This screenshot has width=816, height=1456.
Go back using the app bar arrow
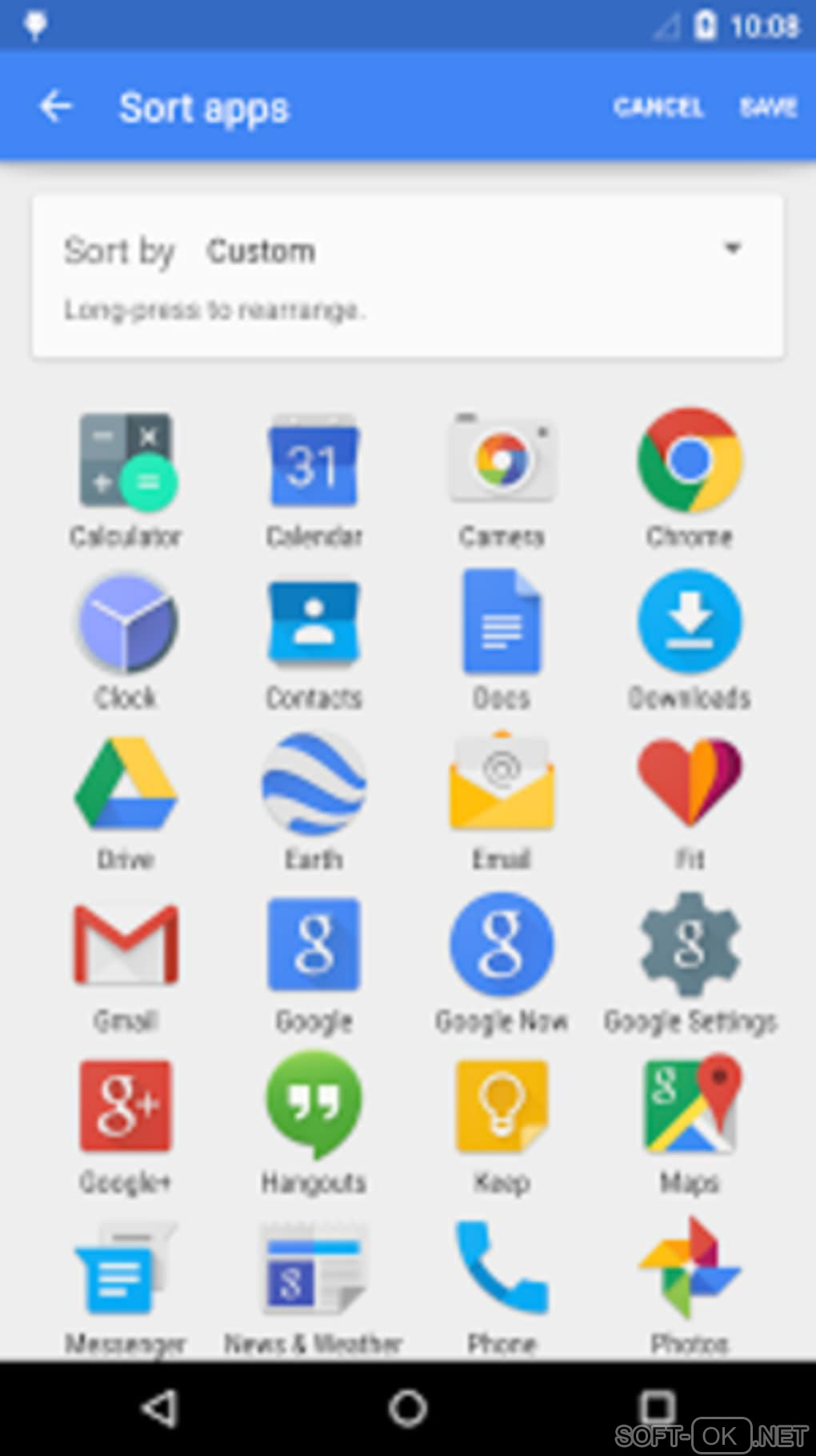click(x=56, y=106)
